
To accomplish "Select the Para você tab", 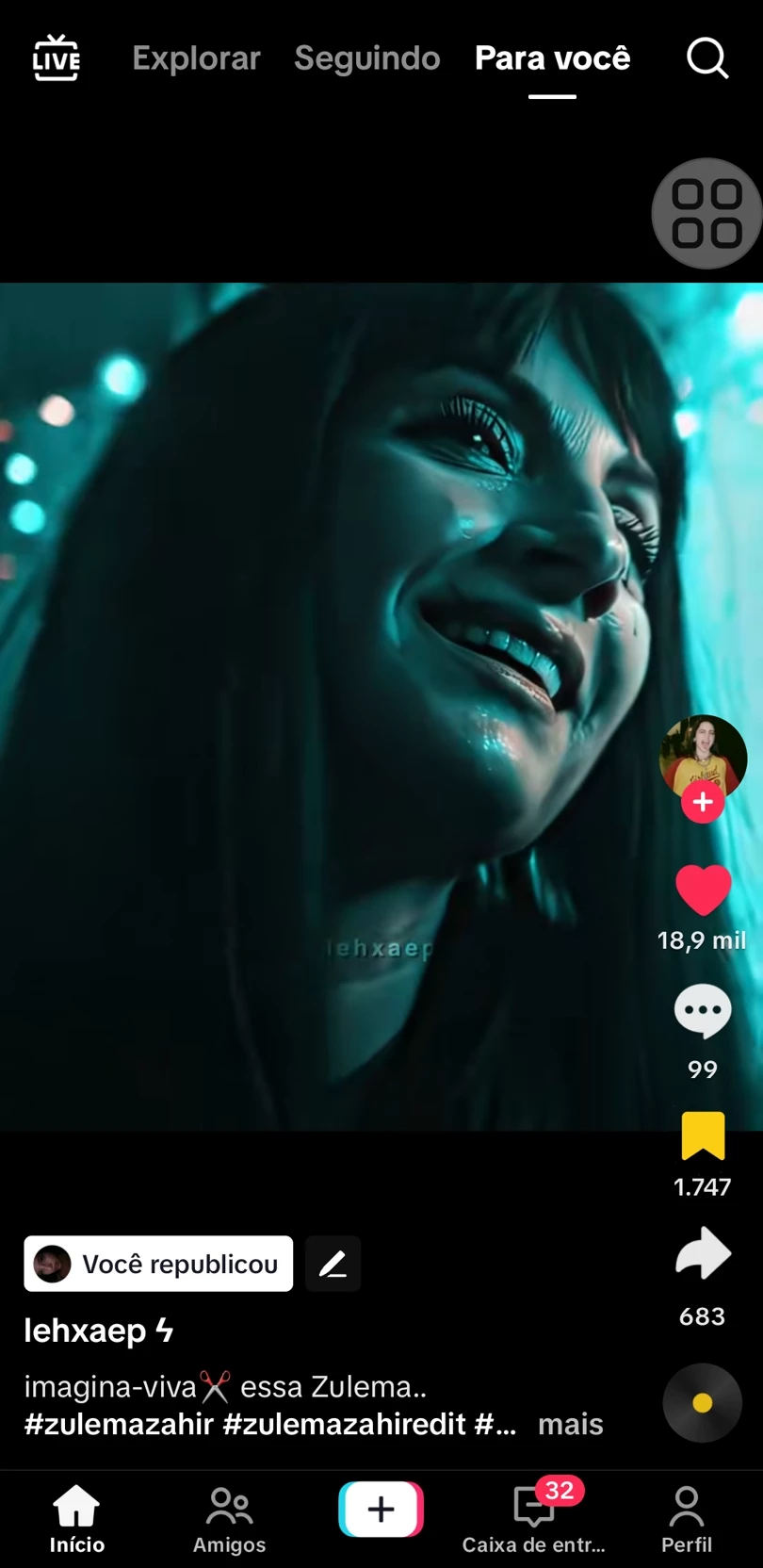I will click(x=552, y=58).
